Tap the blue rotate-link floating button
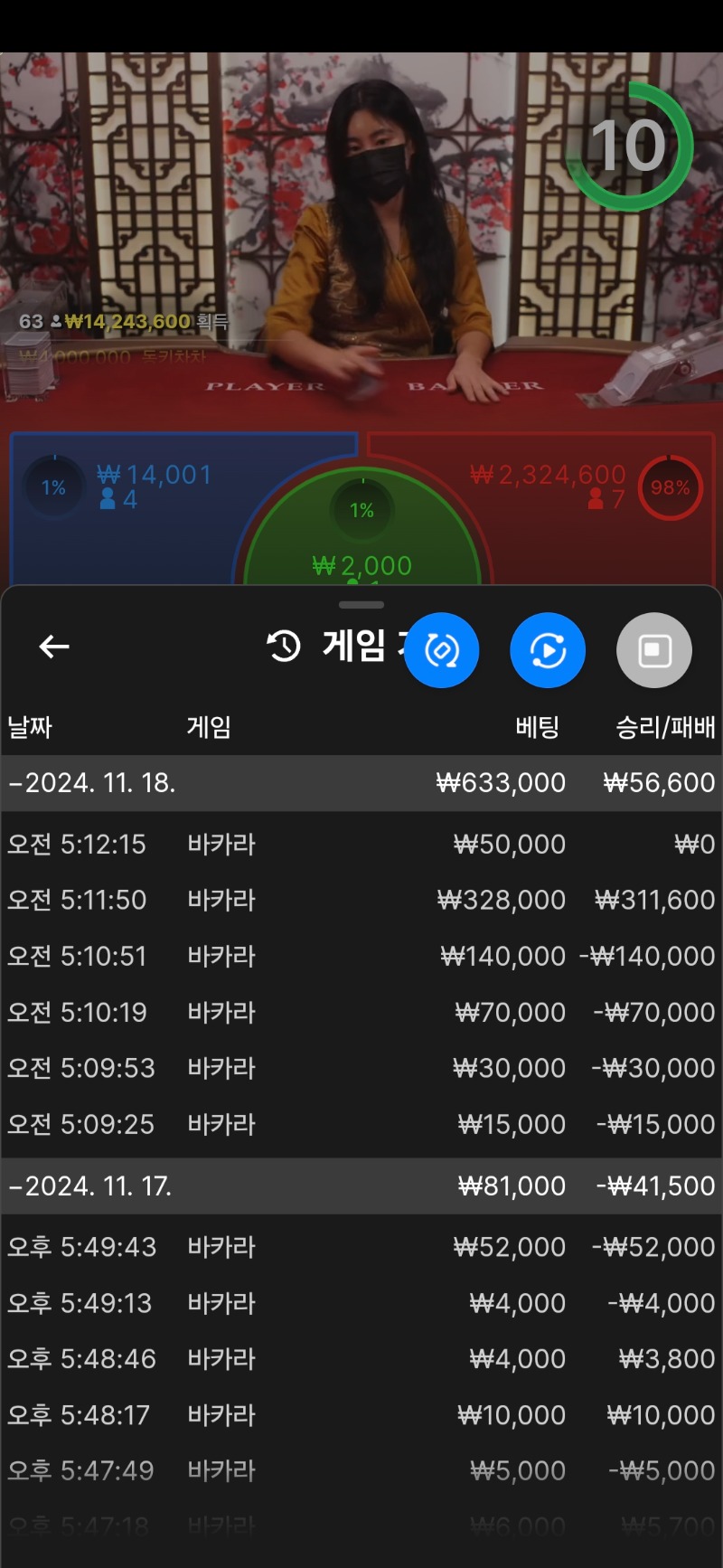The width and height of the screenshot is (723, 1568). [x=441, y=650]
